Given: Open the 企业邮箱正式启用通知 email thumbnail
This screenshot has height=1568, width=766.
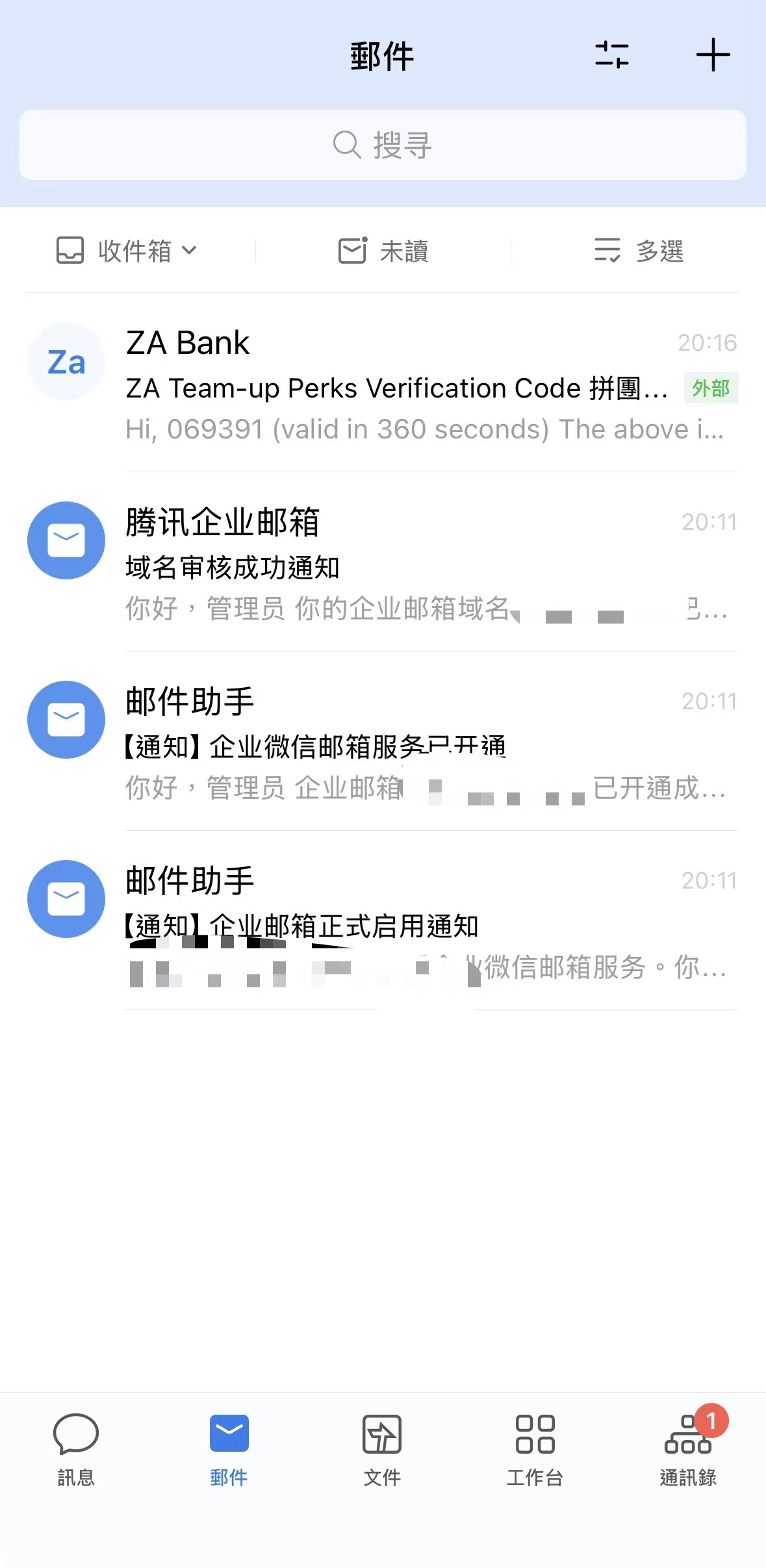Looking at the screenshot, I should [66, 899].
